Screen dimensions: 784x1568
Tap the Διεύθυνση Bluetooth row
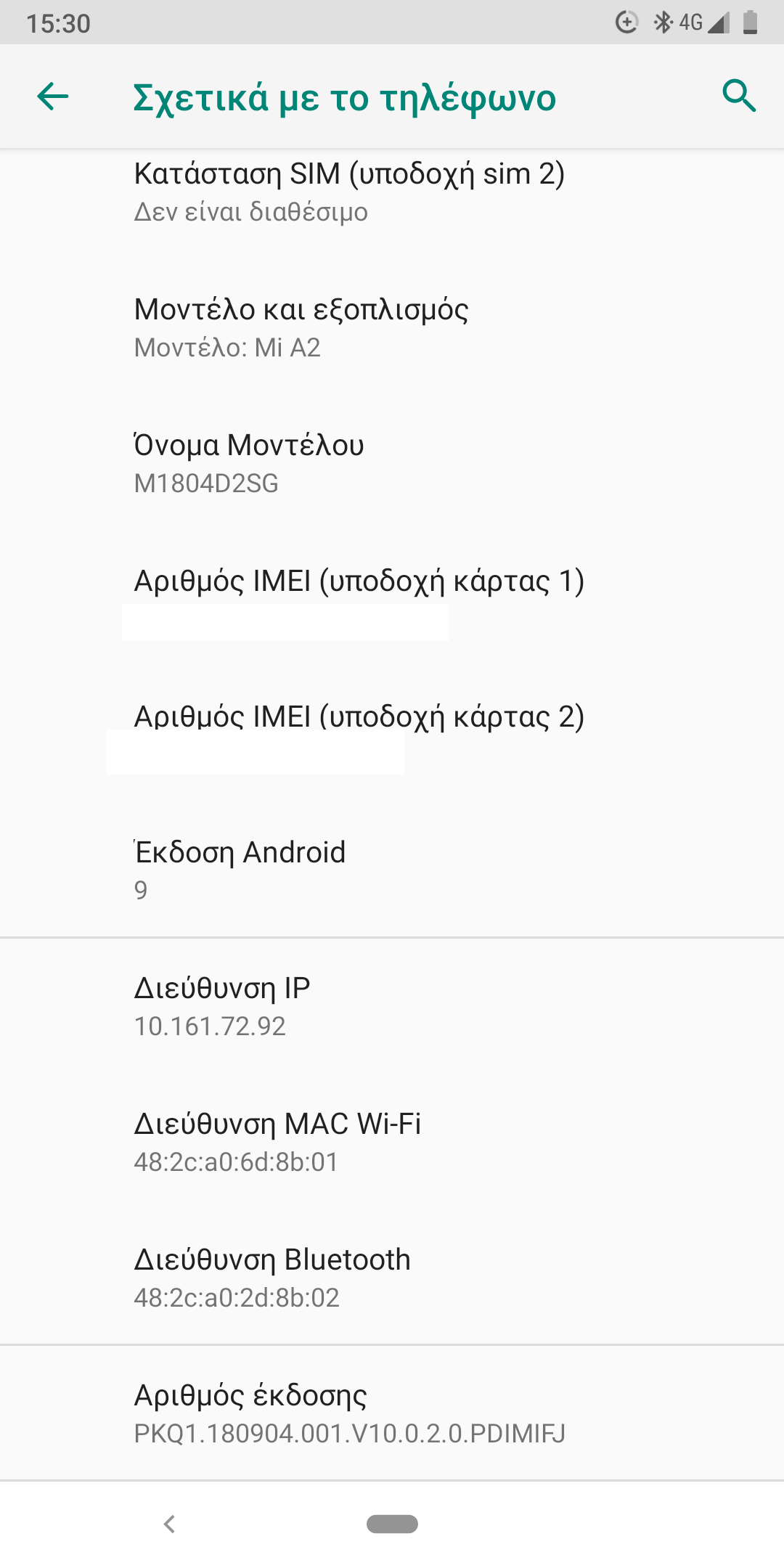272,1277
